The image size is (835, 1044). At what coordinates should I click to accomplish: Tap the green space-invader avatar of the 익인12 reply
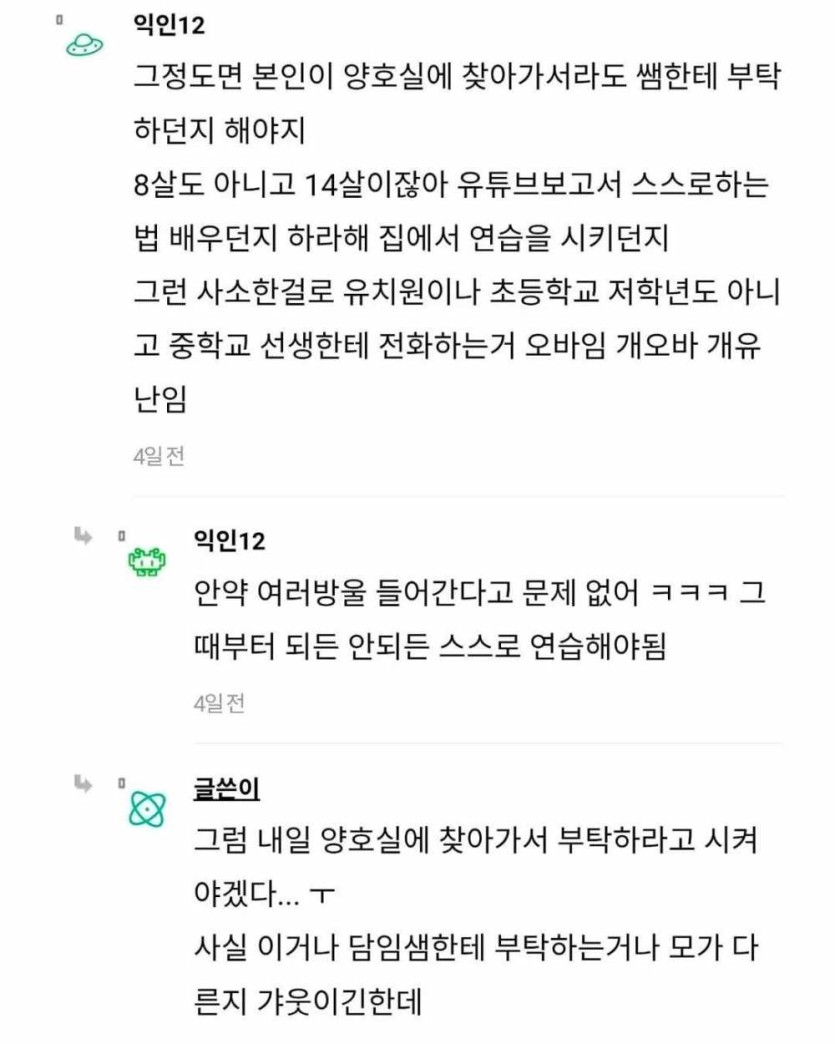coord(146,561)
